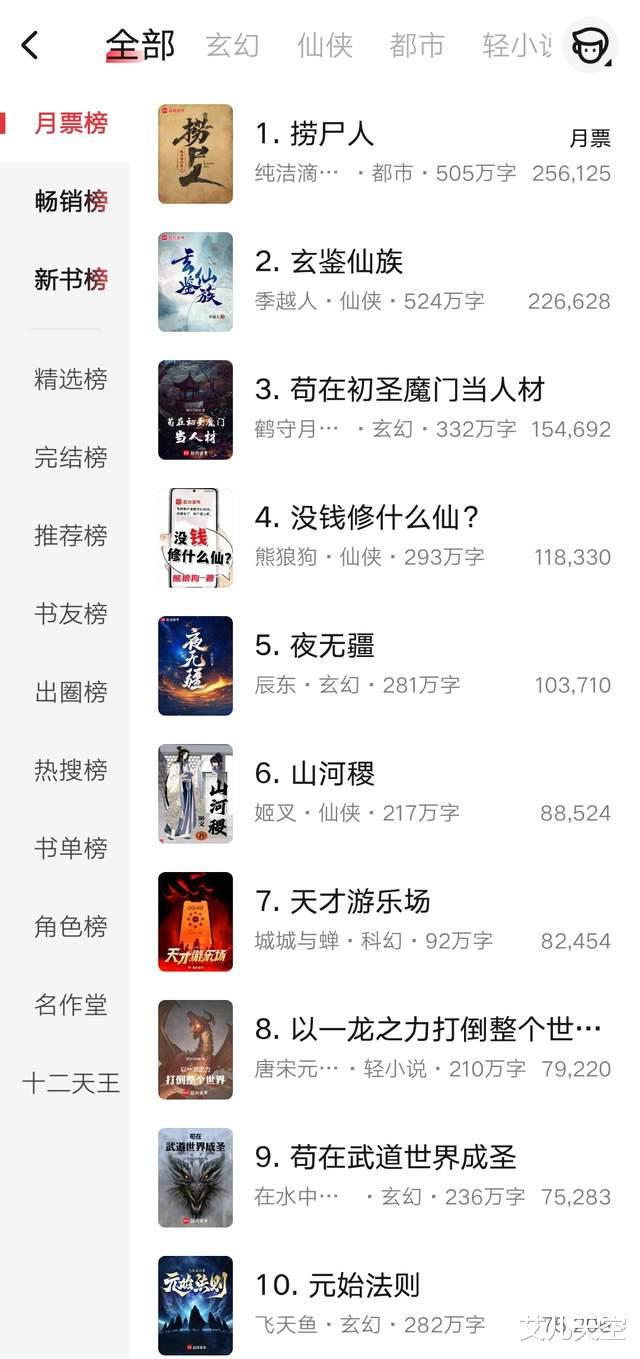Select 完结榜 from the sidebar
The height and width of the screenshot is (1359, 640).
pos(70,457)
